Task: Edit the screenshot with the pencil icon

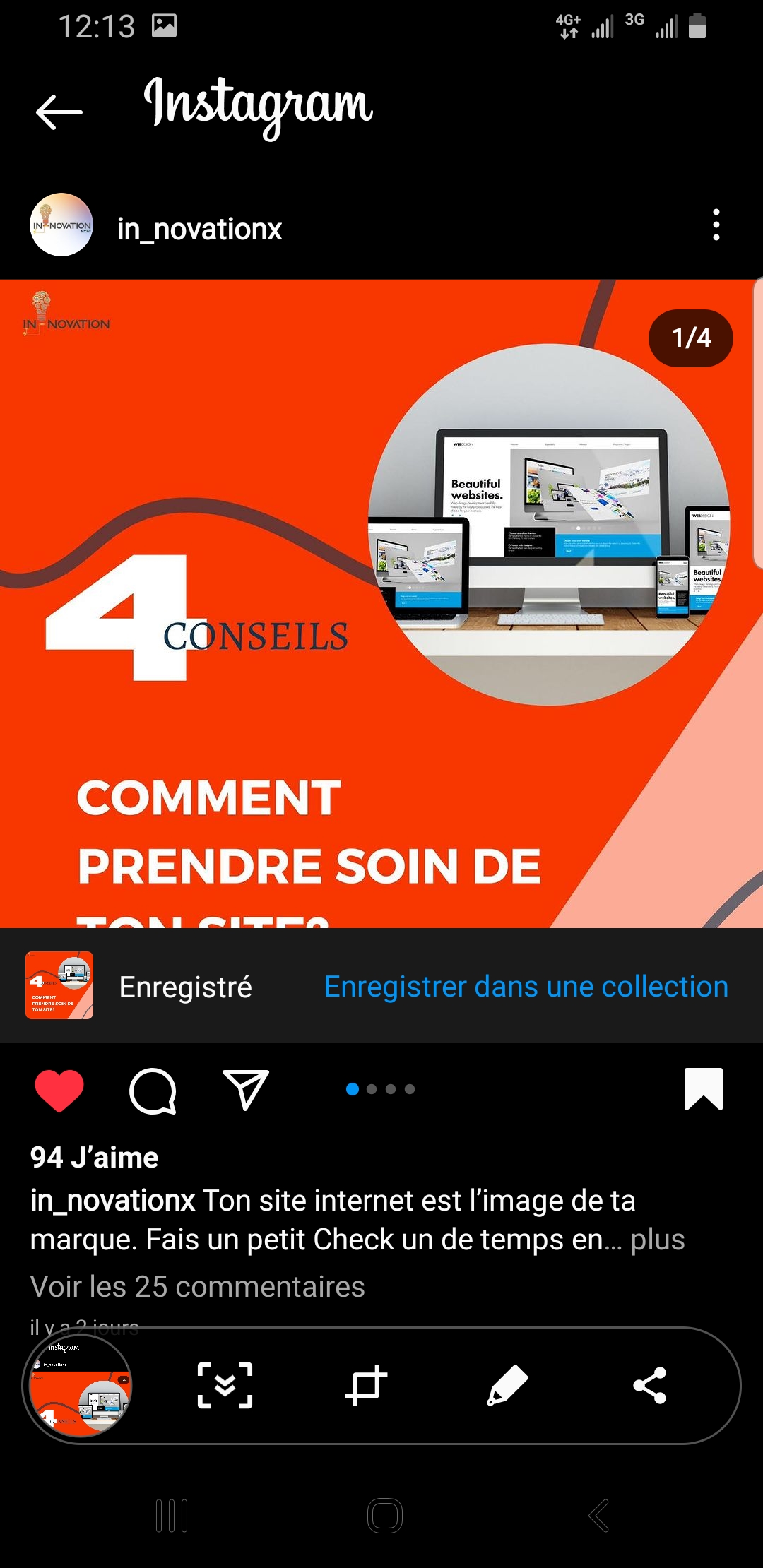Action: [507, 1385]
